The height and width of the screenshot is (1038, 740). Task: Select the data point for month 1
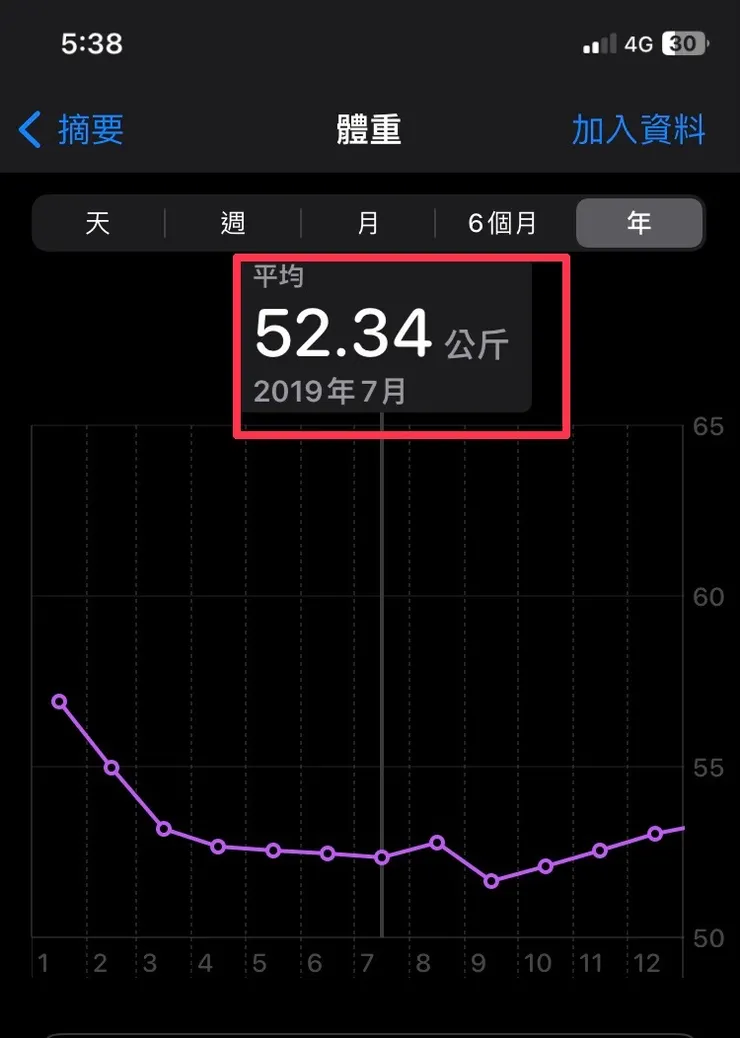point(60,703)
